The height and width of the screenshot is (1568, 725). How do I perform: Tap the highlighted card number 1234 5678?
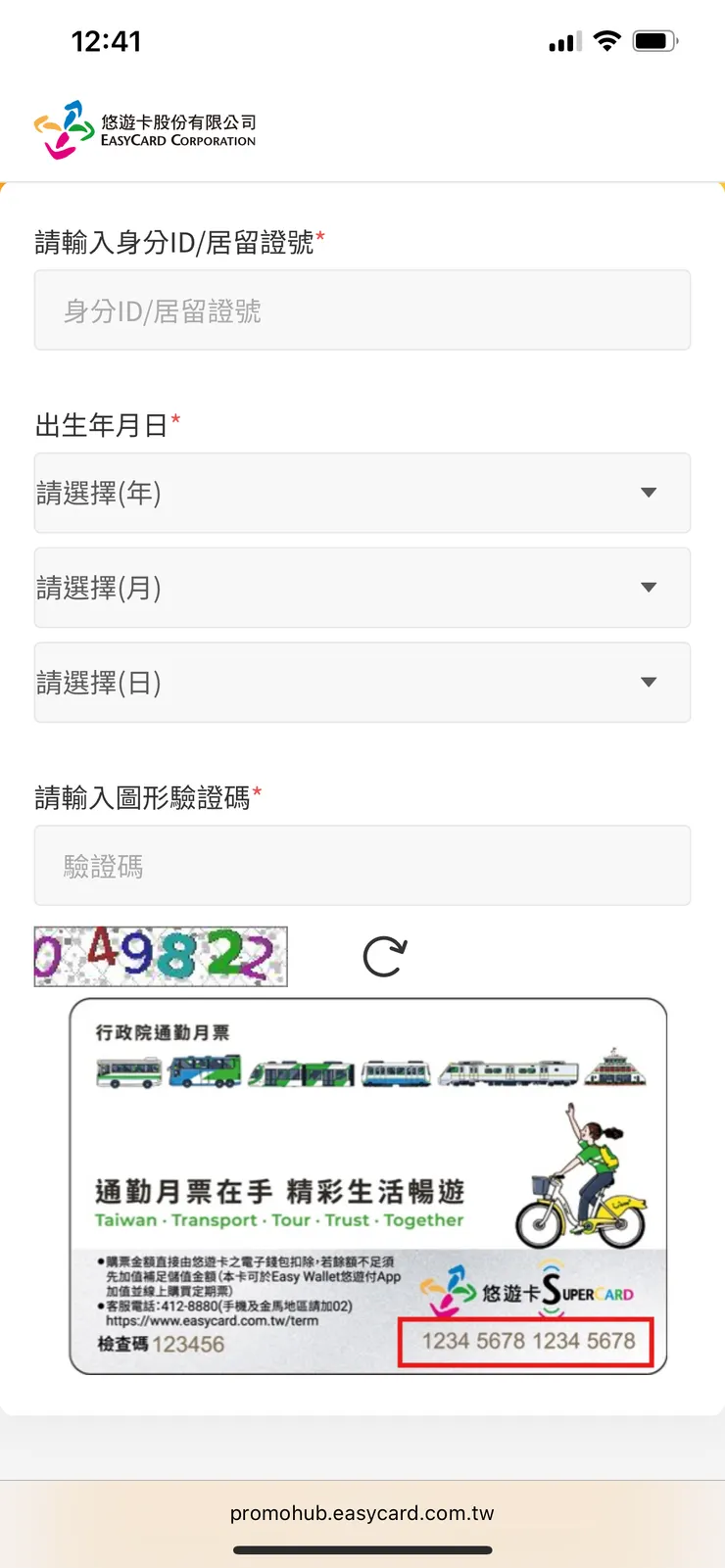(x=527, y=1341)
